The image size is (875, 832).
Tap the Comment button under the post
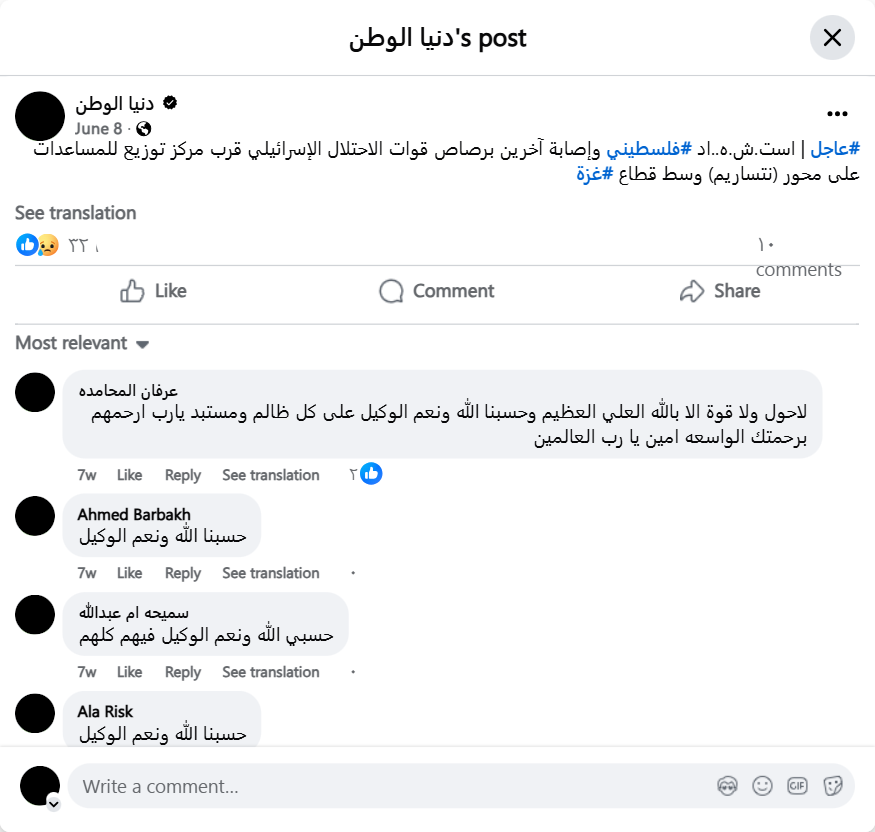437,291
